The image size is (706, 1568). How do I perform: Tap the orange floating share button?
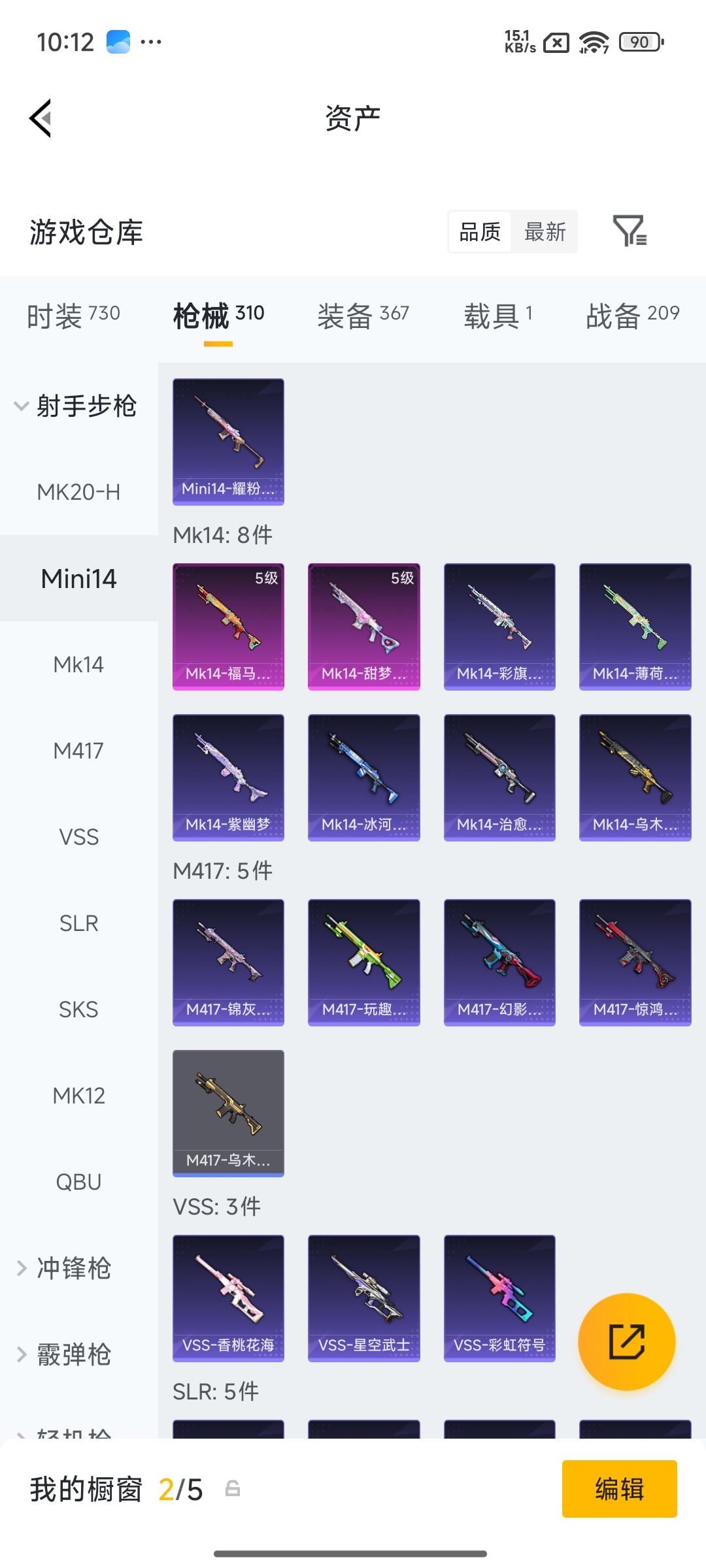(x=627, y=1341)
